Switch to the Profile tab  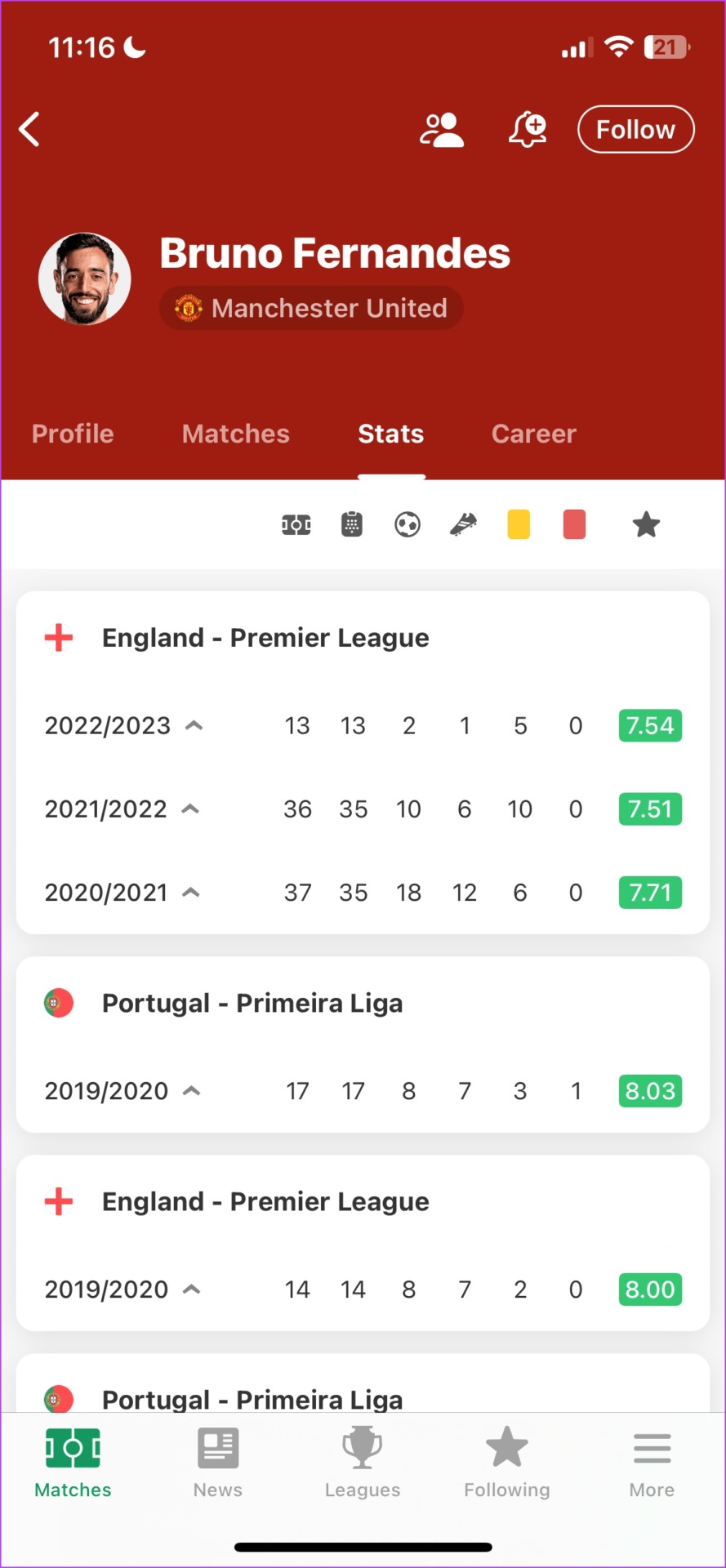tap(73, 434)
